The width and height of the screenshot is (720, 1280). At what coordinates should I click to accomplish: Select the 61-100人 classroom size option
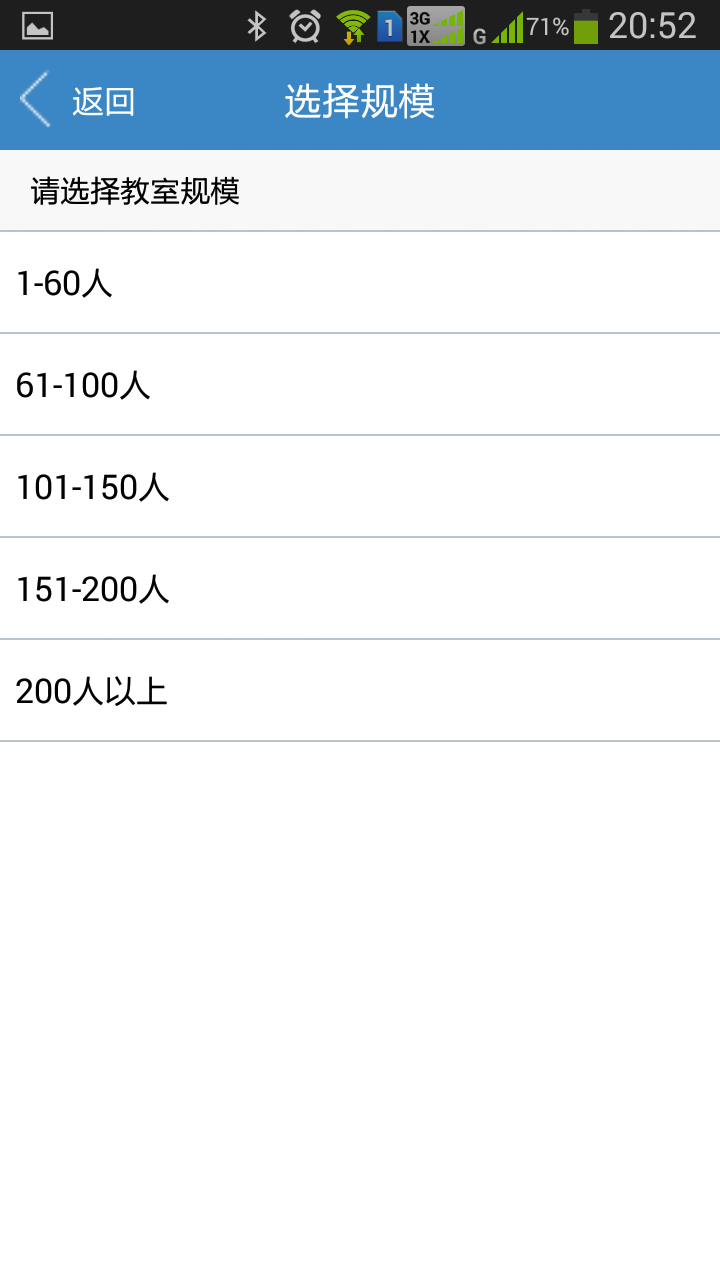pyautogui.click(x=360, y=385)
